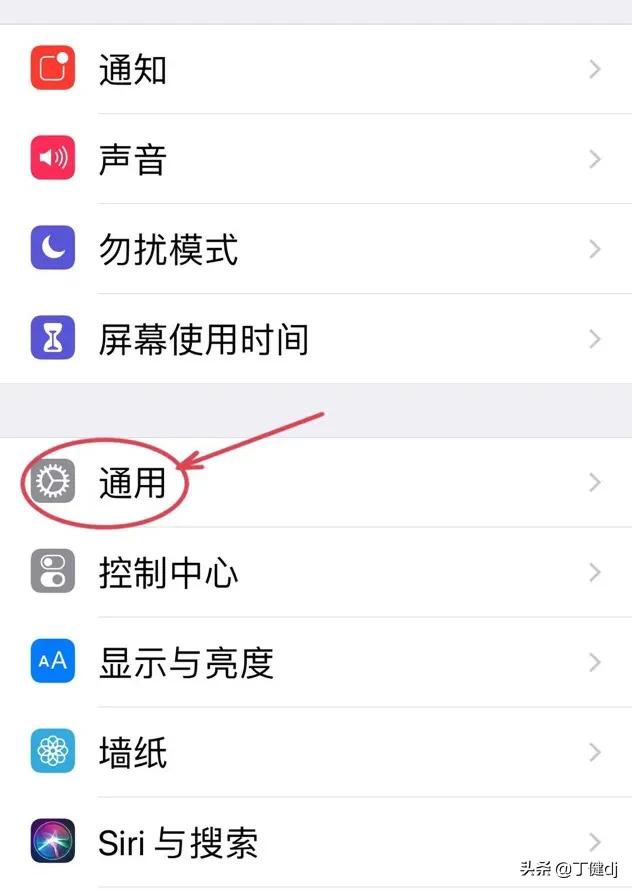Open 声音 sound settings
The image size is (632, 891).
[x=316, y=159]
